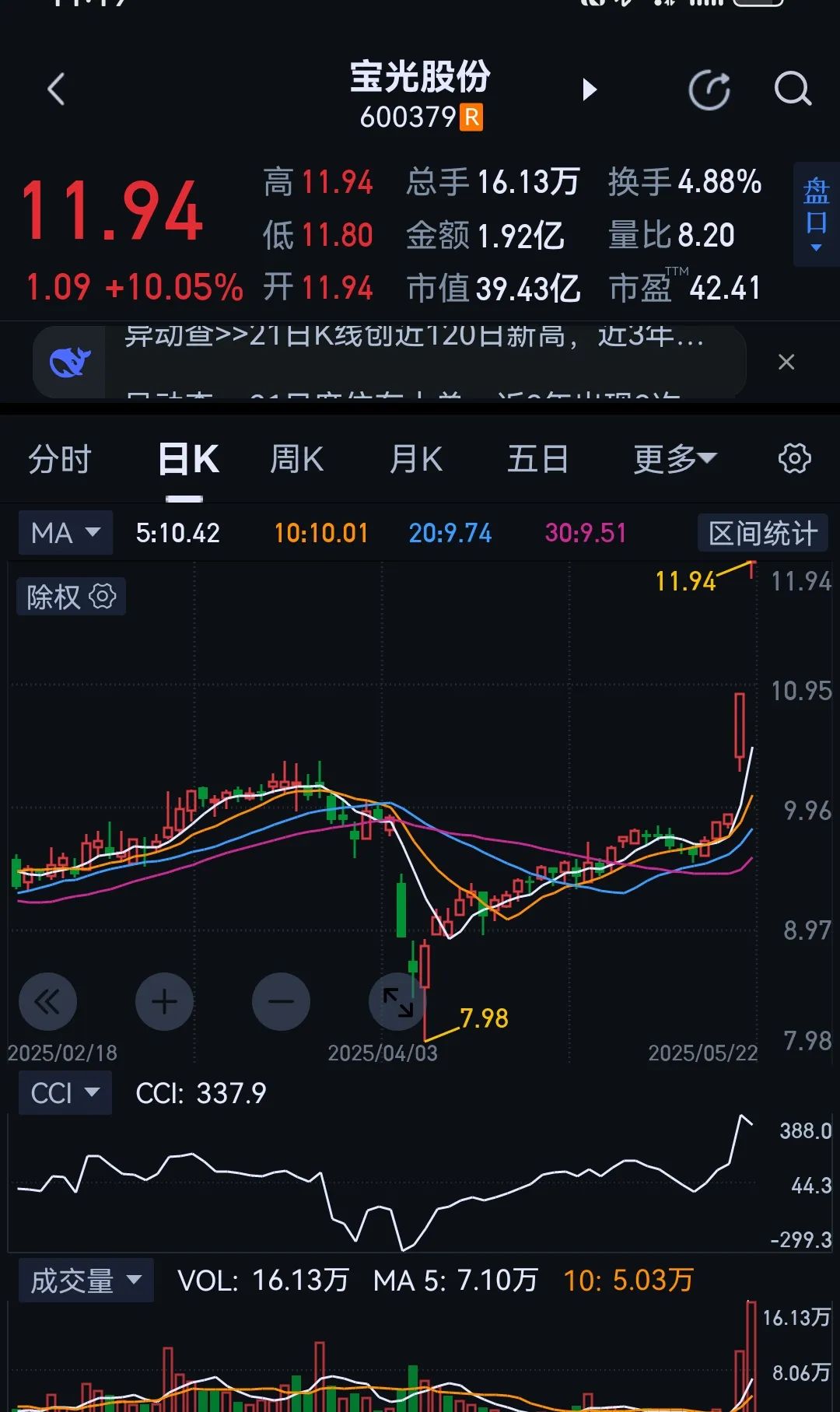Switch to the 周K tab

(296, 459)
